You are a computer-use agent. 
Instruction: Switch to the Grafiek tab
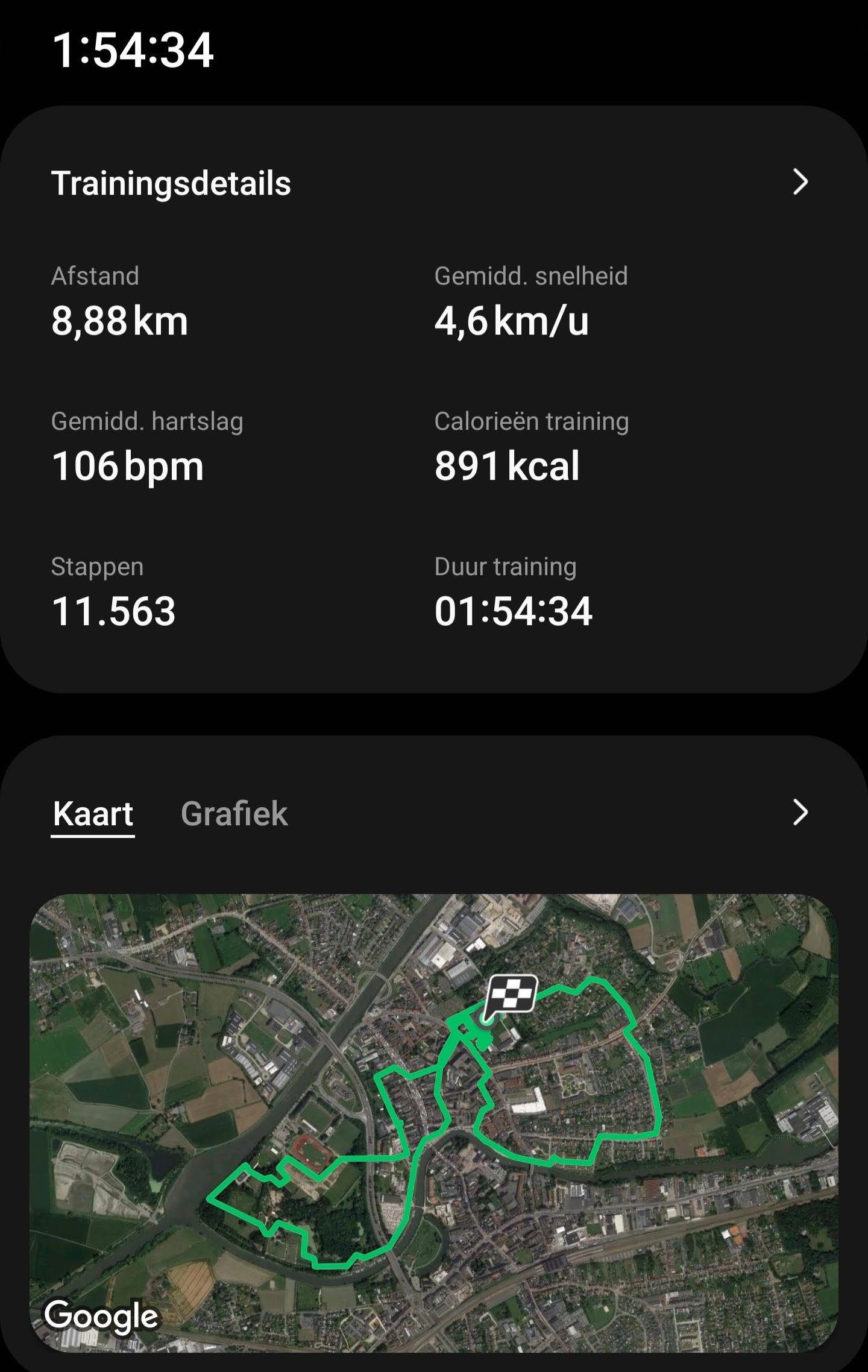tap(234, 813)
